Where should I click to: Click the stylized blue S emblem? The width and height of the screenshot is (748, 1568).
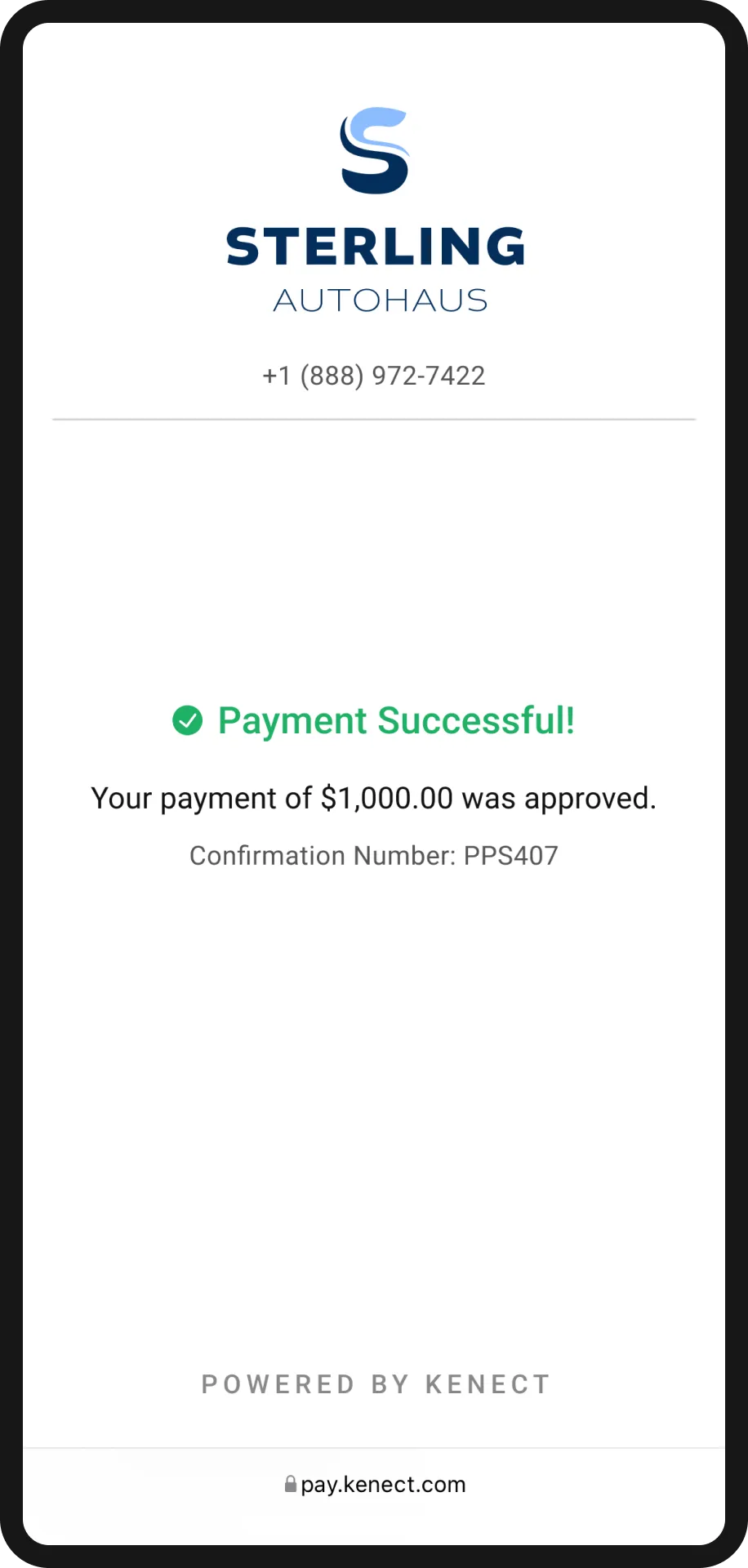(374, 151)
